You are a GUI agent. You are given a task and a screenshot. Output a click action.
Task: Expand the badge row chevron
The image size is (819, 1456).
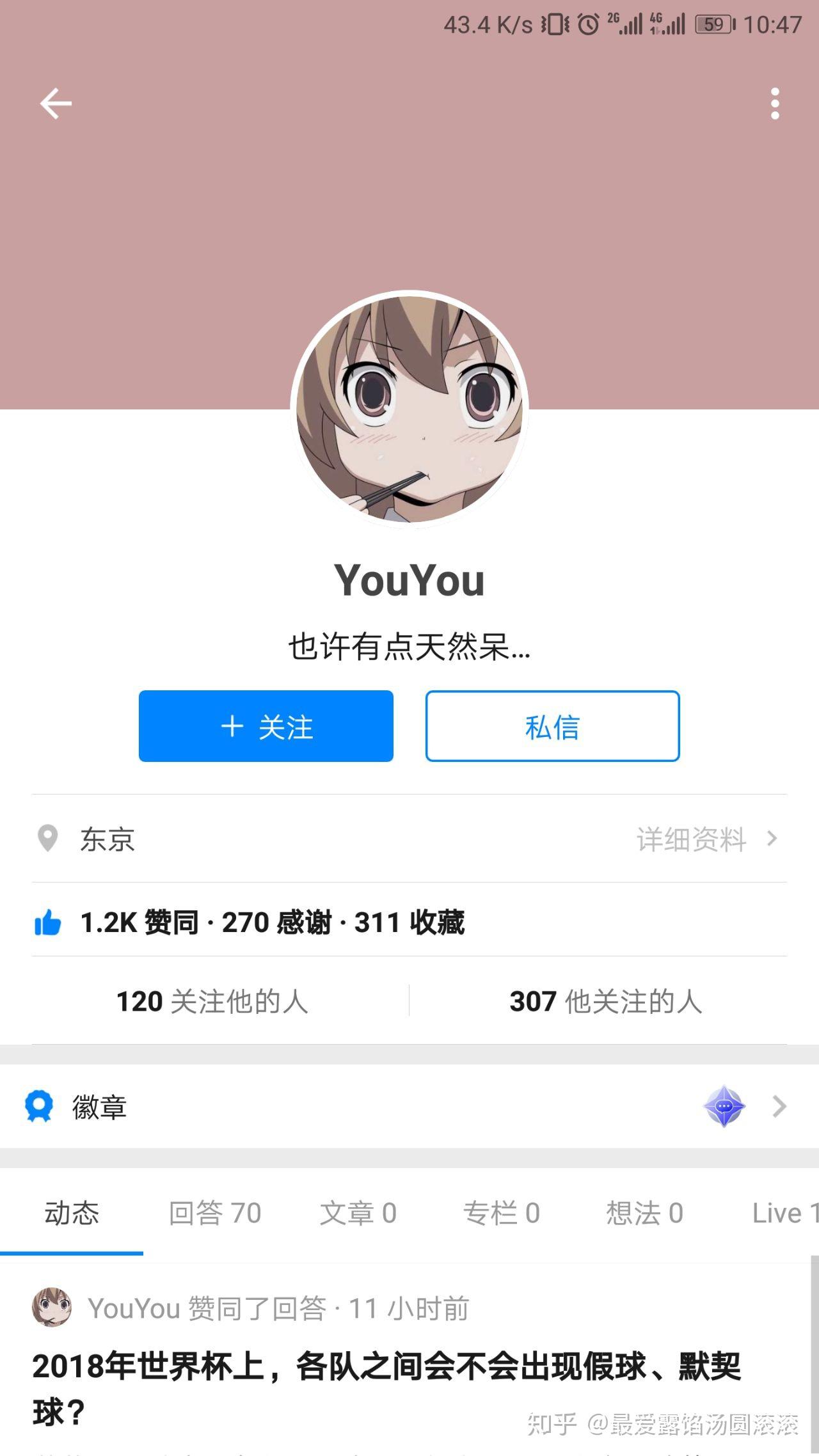point(778,1106)
